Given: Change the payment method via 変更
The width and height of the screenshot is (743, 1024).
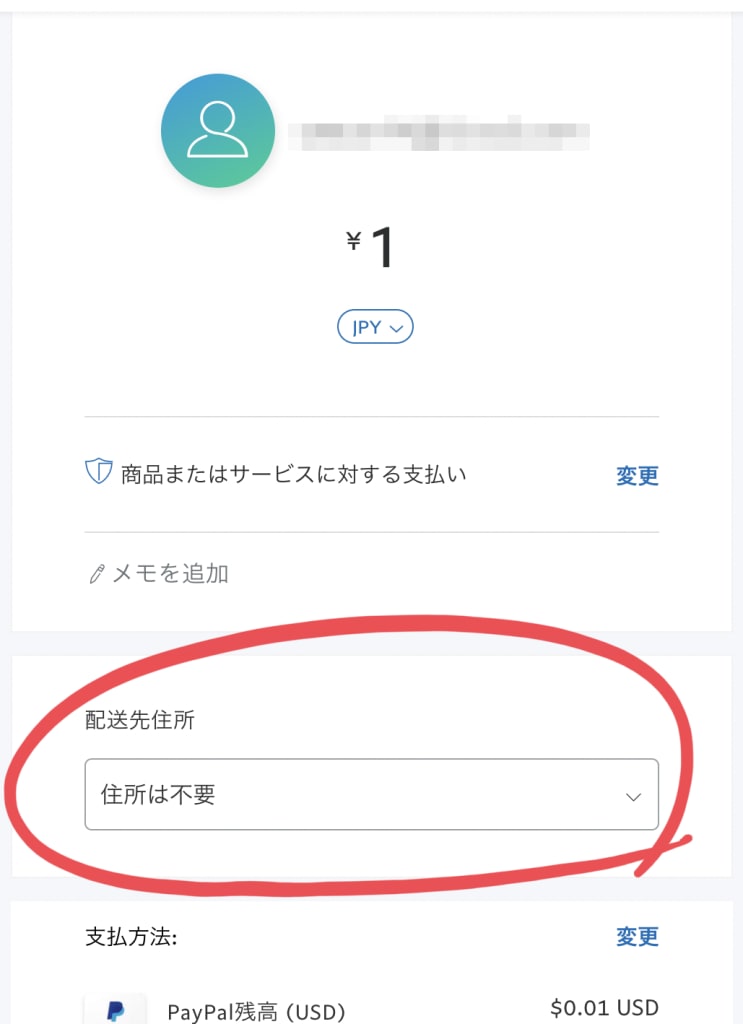Looking at the screenshot, I should (x=637, y=937).
